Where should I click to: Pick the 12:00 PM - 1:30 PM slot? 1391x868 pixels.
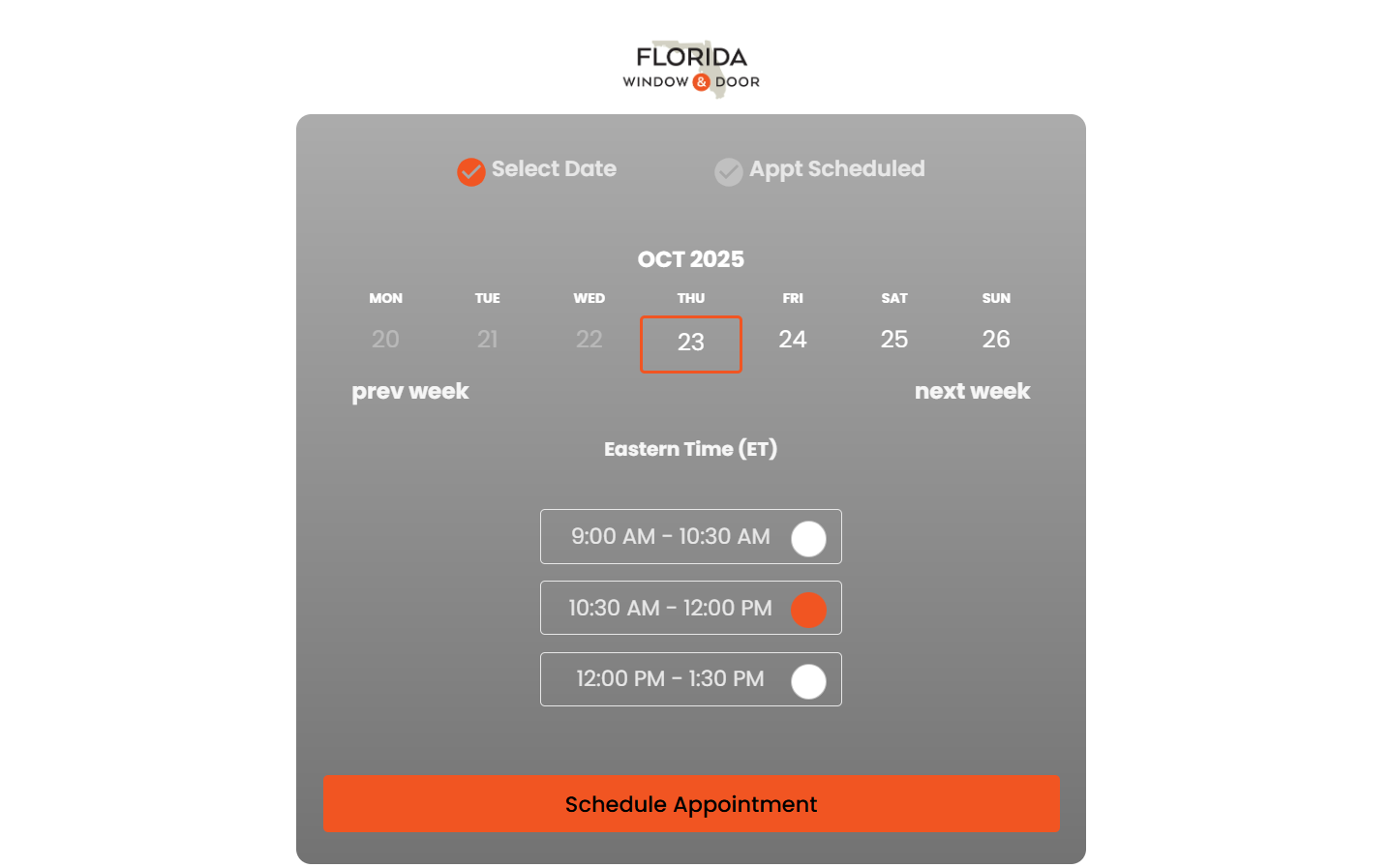coord(690,679)
